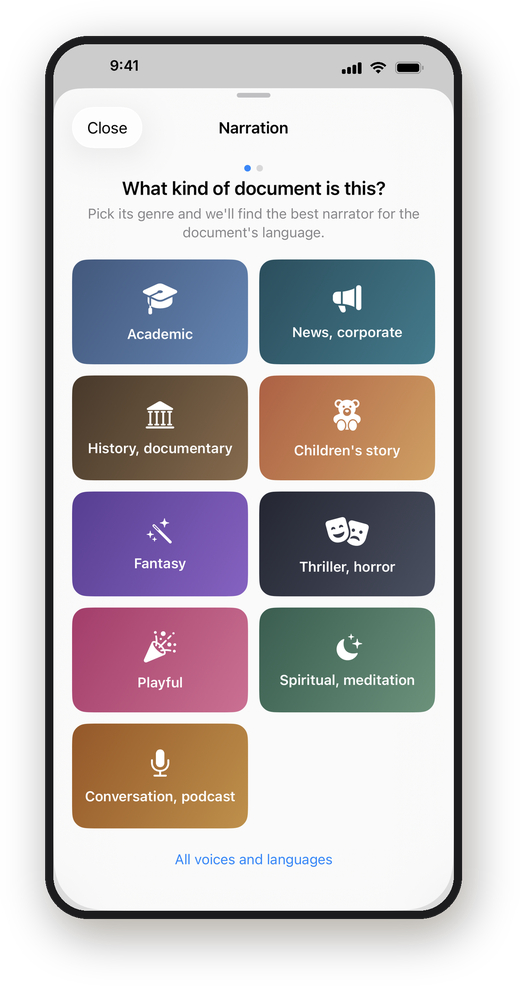The height and width of the screenshot is (986, 520).
Task: Pick Thriller, horror genre
Action: click(x=347, y=544)
